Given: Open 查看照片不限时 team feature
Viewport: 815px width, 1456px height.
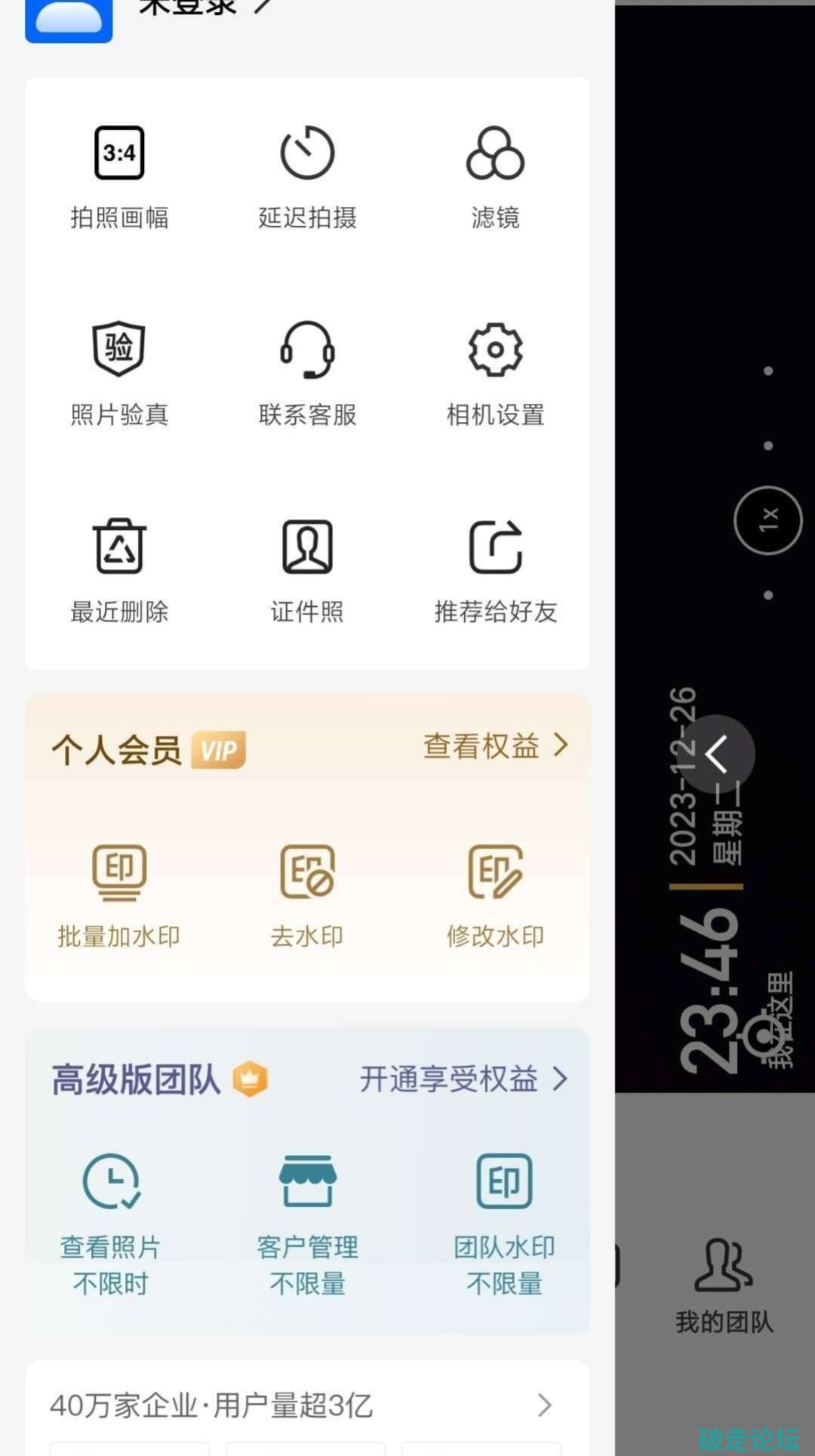Looking at the screenshot, I should (111, 1223).
